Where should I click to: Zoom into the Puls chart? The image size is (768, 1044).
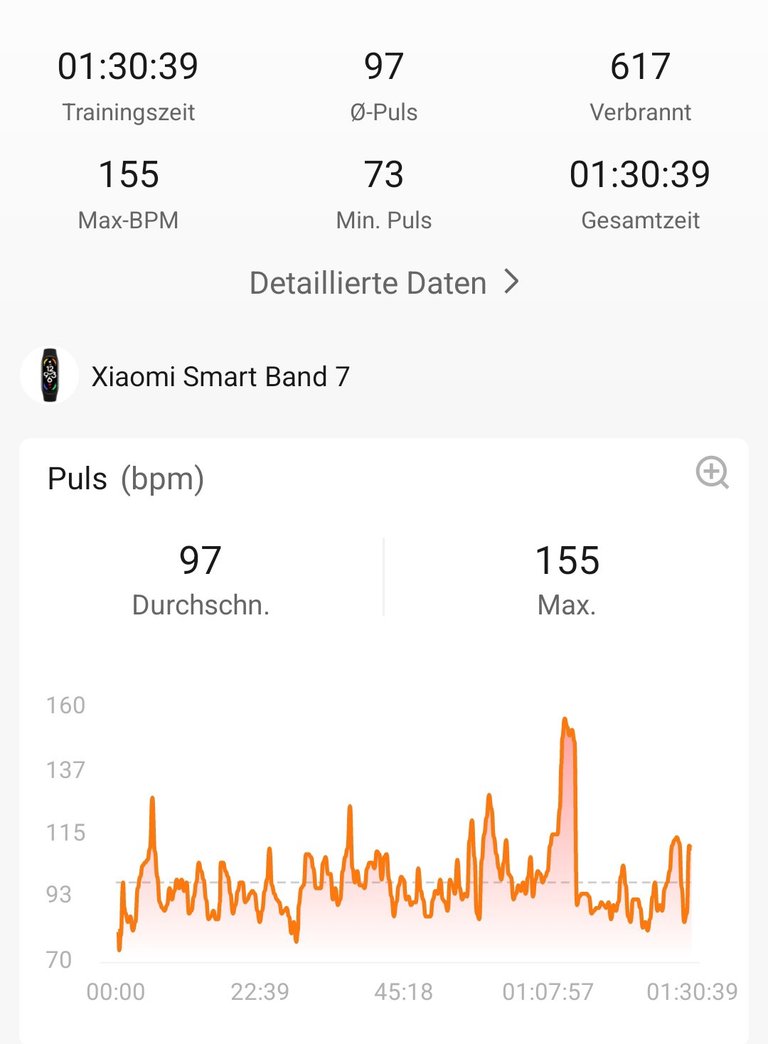pyautogui.click(x=712, y=473)
